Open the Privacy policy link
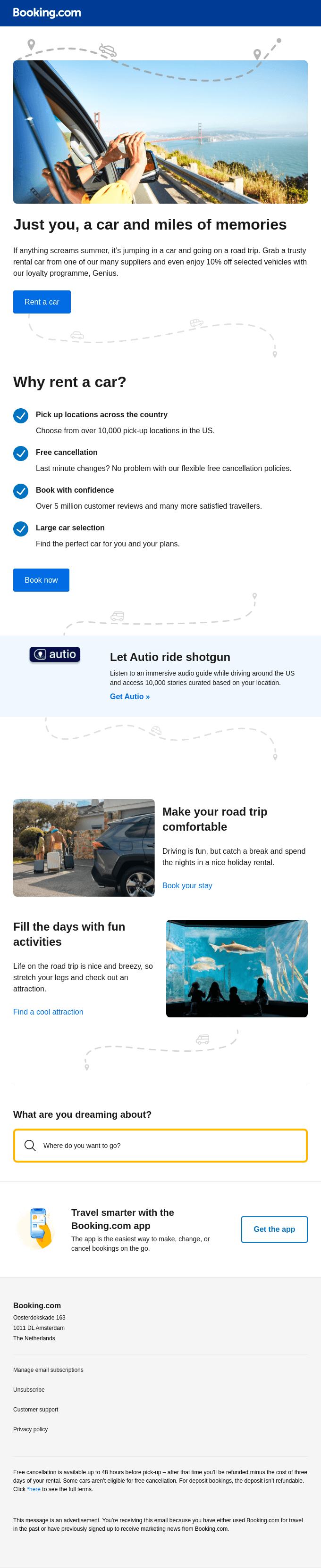The image size is (321, 1568). point(31,1429)
